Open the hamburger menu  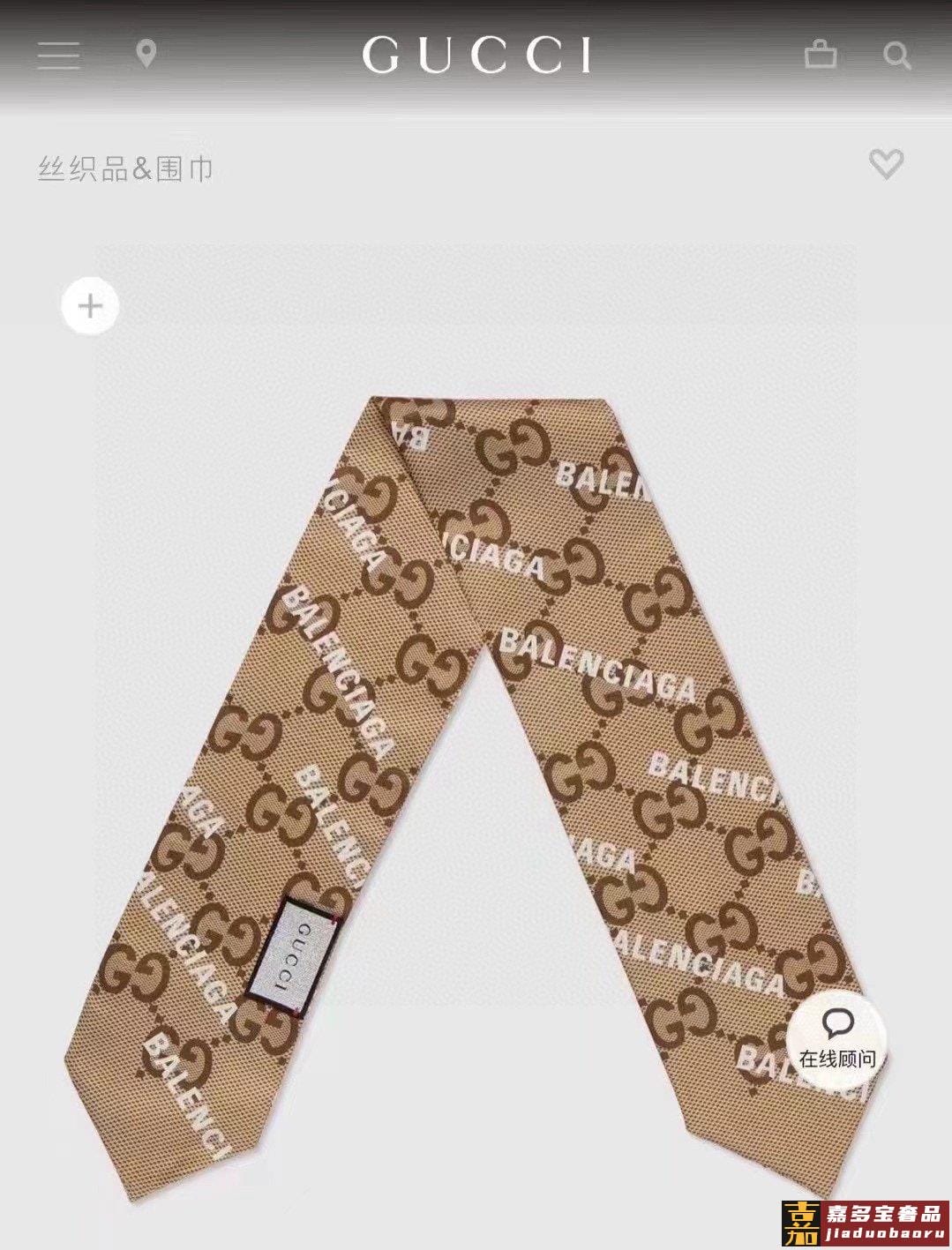pos(58,55)
